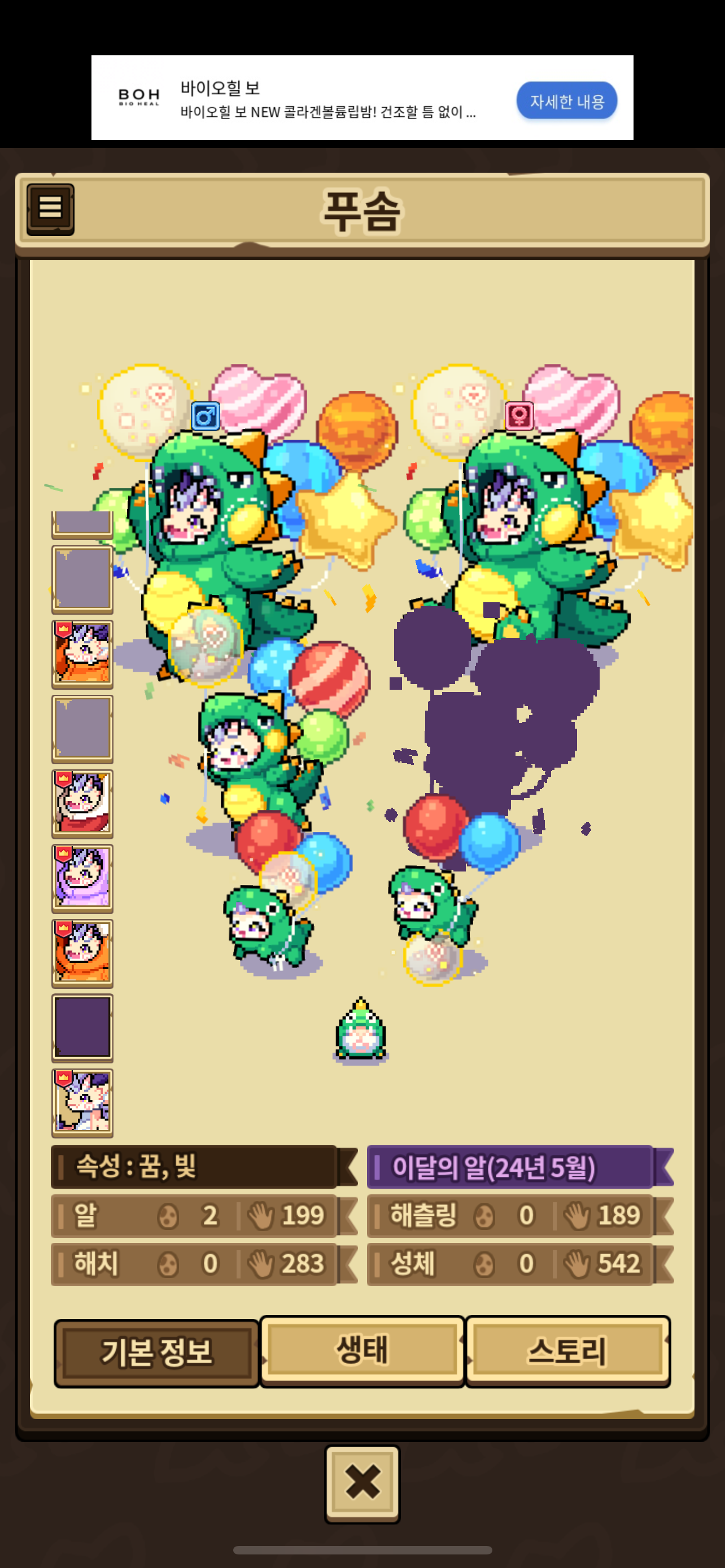Close the 푸솜 info window
The height and width of the screenshot is (1568, 725).
[x=362, y=1483]
